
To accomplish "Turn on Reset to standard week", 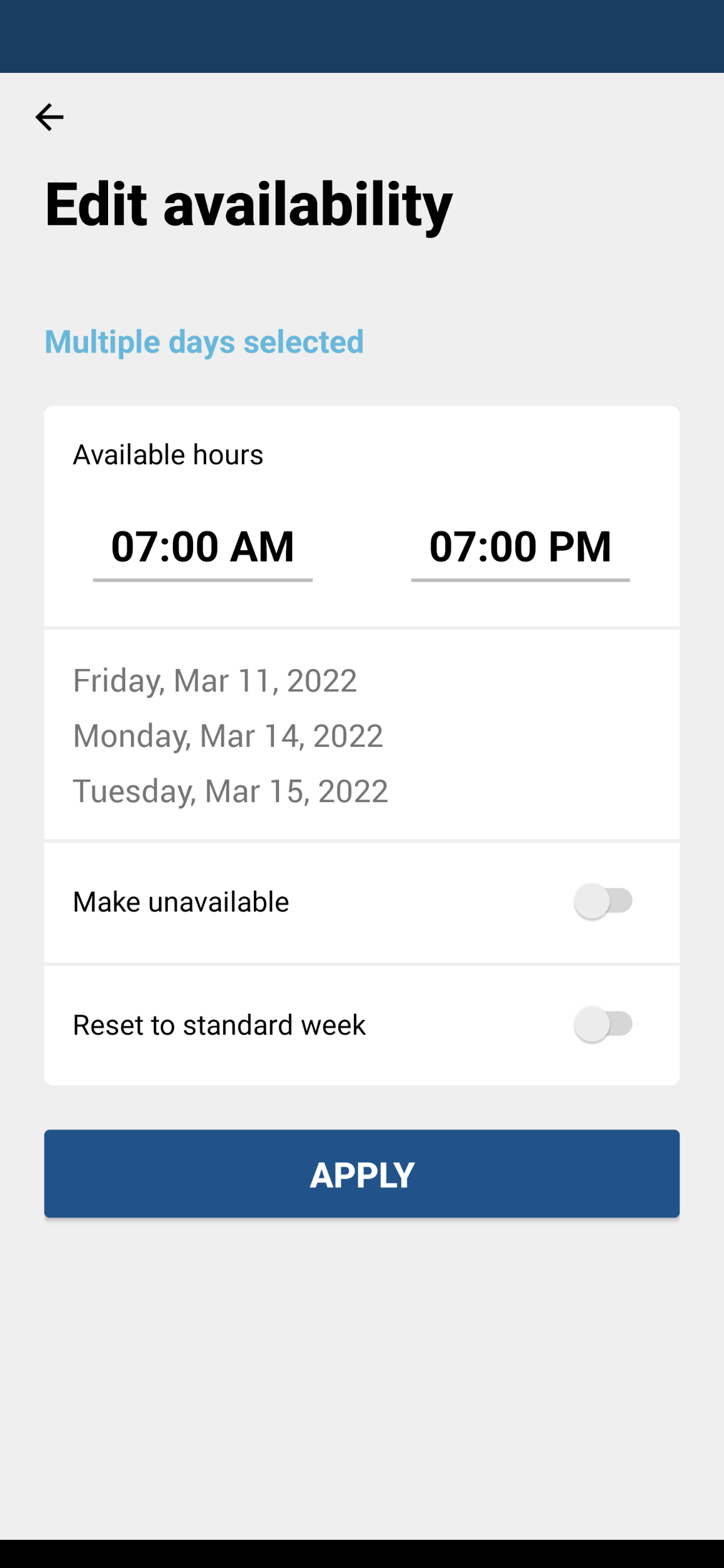I will [x=603, y=1024].
